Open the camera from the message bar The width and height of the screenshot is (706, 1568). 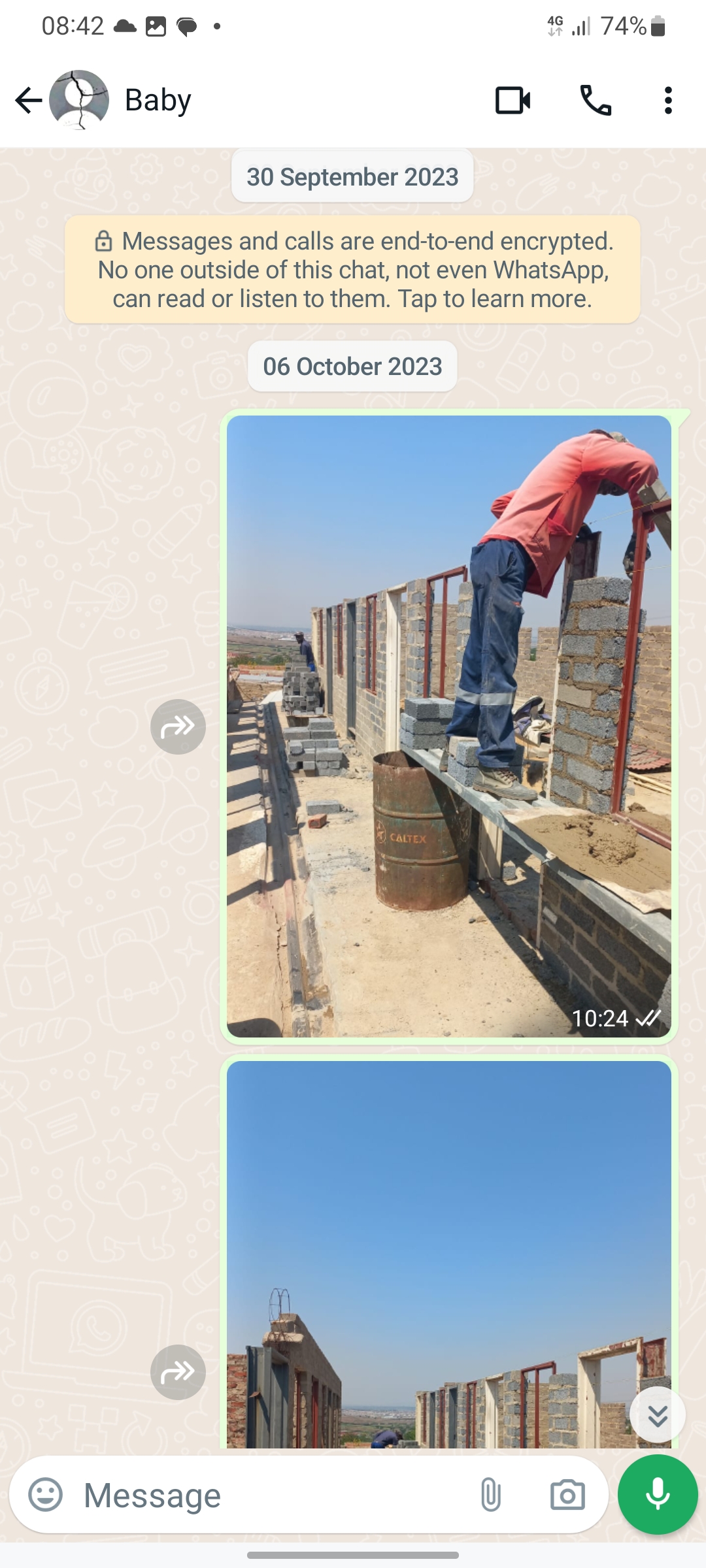point(567,1495)
